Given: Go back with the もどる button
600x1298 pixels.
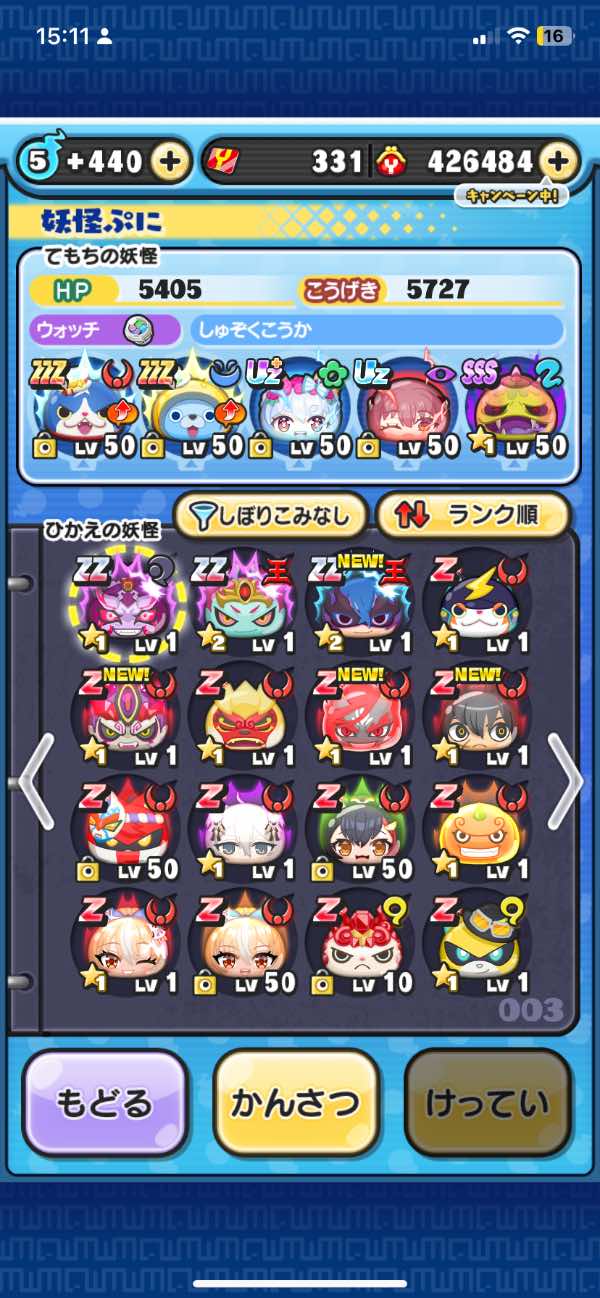Looking at the screenshot, I should (x=105, y=1103).
